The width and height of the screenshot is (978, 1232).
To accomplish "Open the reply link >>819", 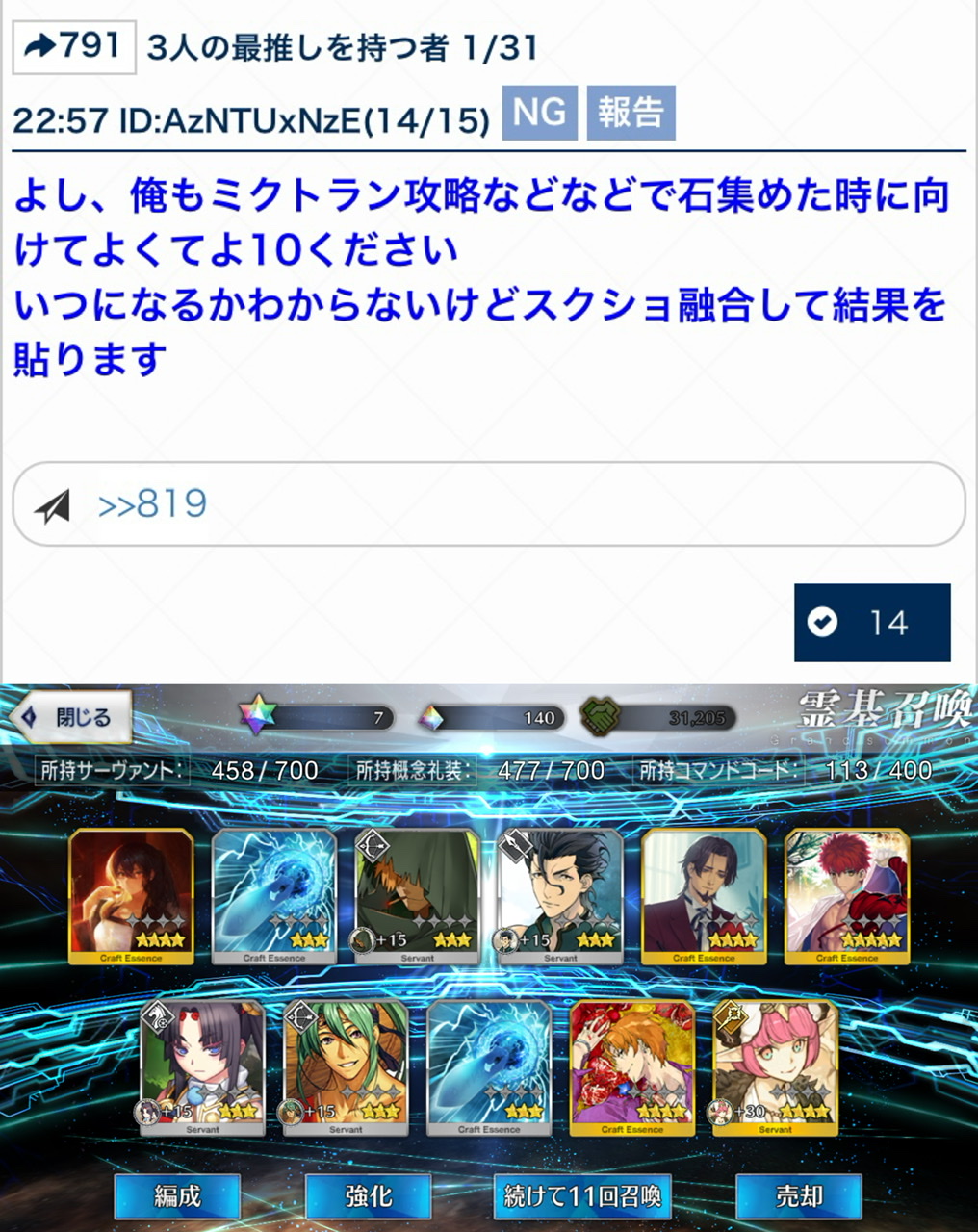I will point(153,504).
